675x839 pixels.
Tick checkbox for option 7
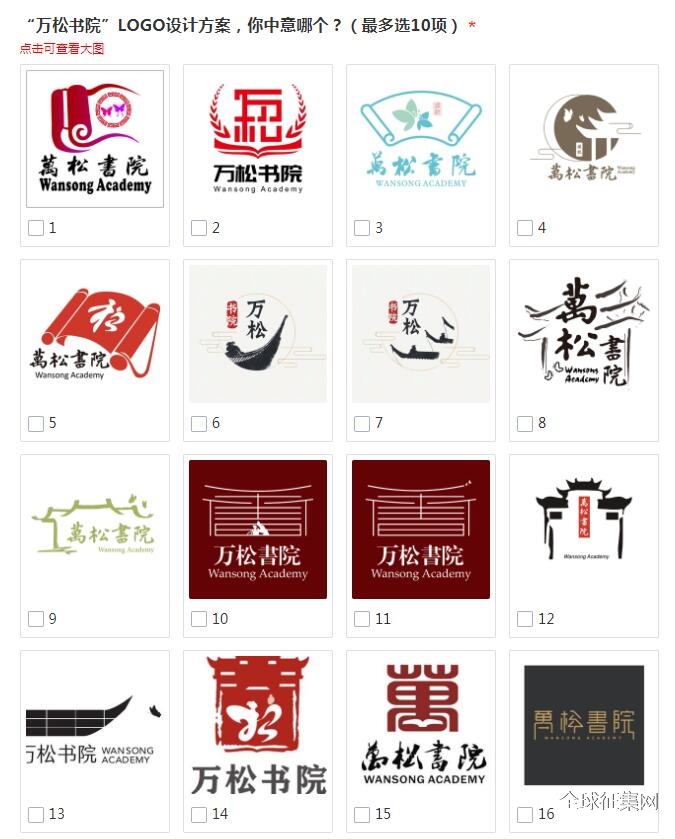362,423
